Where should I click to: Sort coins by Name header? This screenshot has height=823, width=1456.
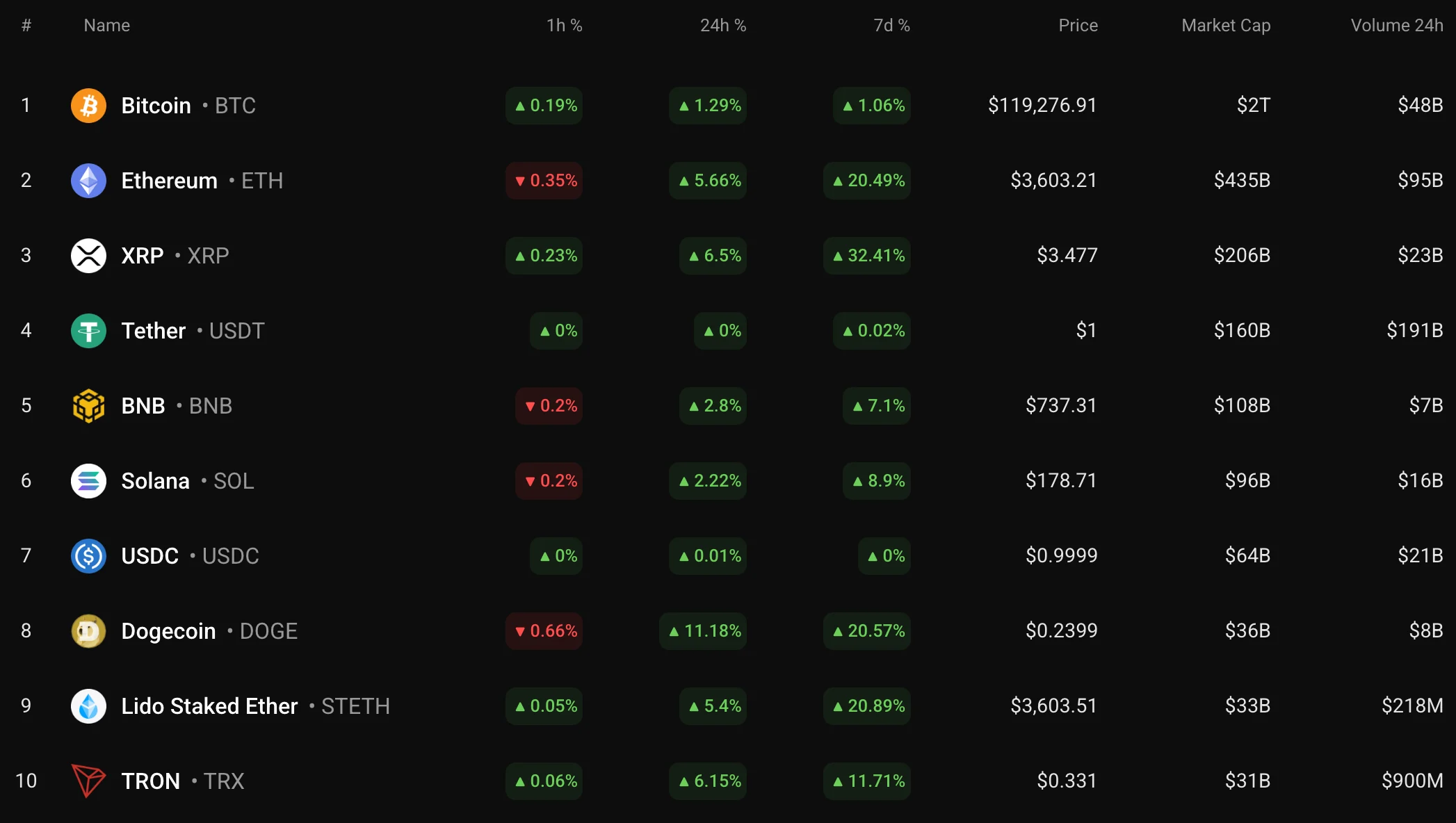106,26
